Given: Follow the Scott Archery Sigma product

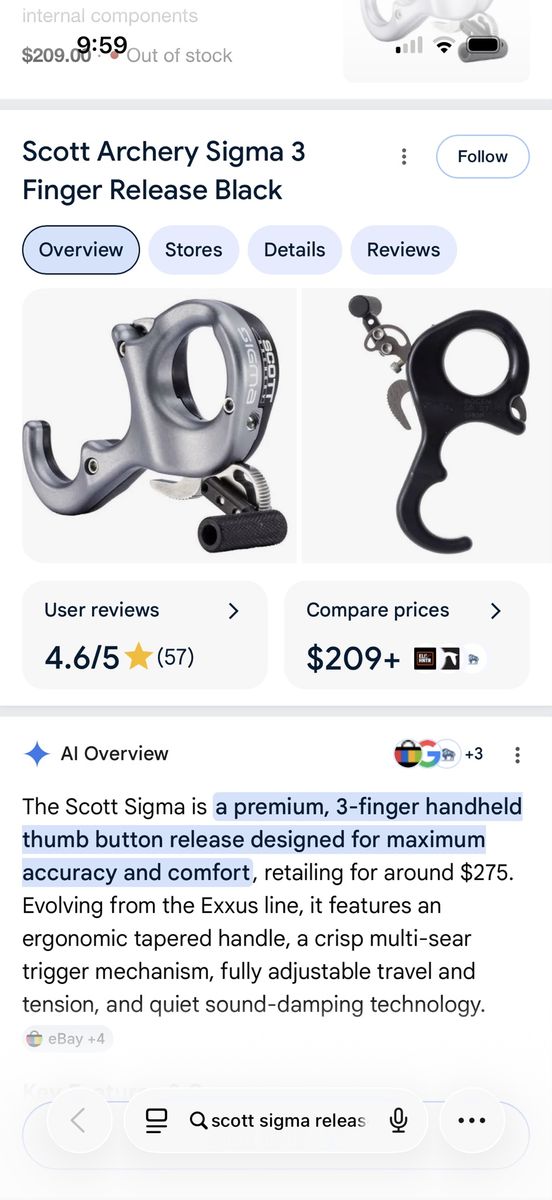Looking at the screenshot, I should [482, 156].
